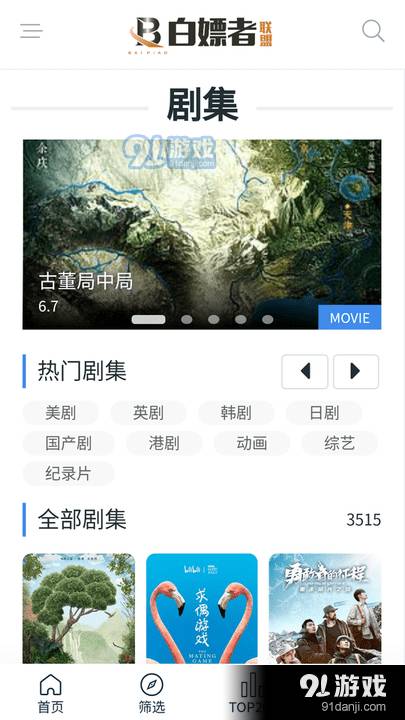
Task: Select the 英剧 chip
Action: click(148, 413)
